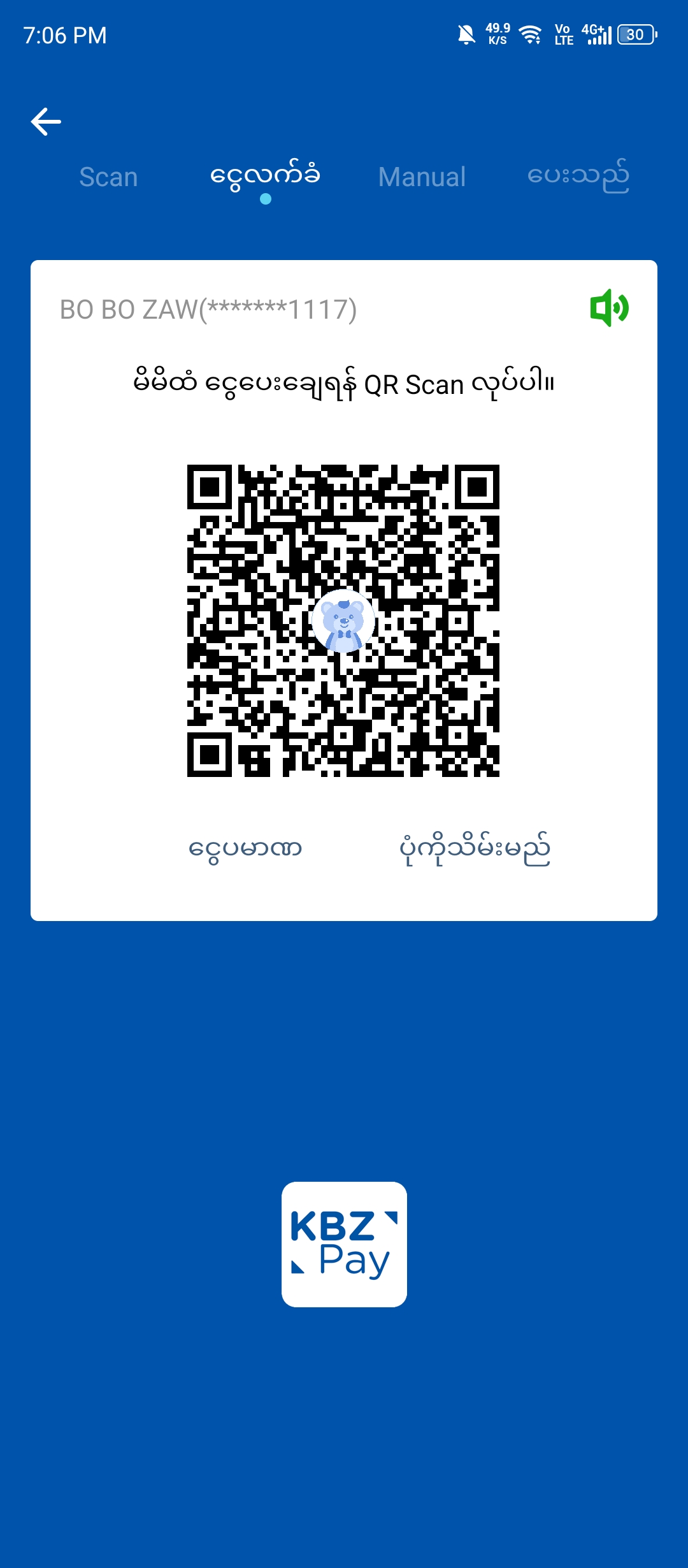Viewport: 688px width, 1568px height.
Task: Open the Manual tab
Action: click(x=422, y=177)
